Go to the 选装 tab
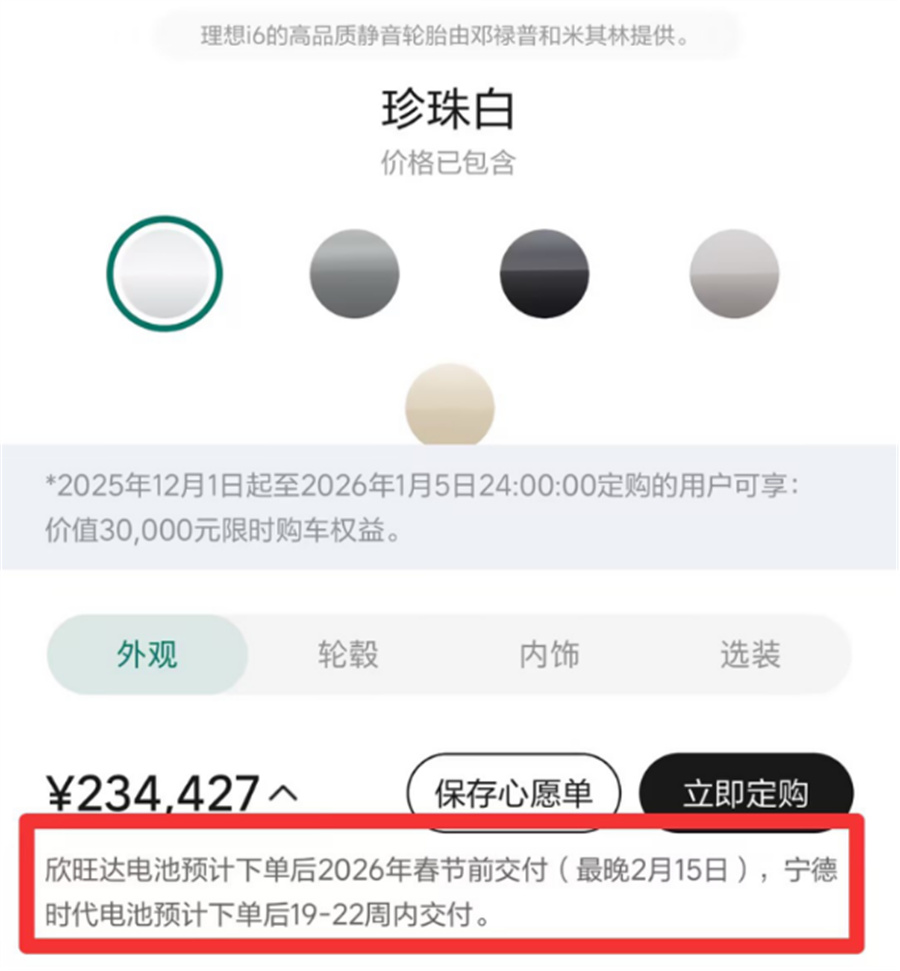 point(750,655)
